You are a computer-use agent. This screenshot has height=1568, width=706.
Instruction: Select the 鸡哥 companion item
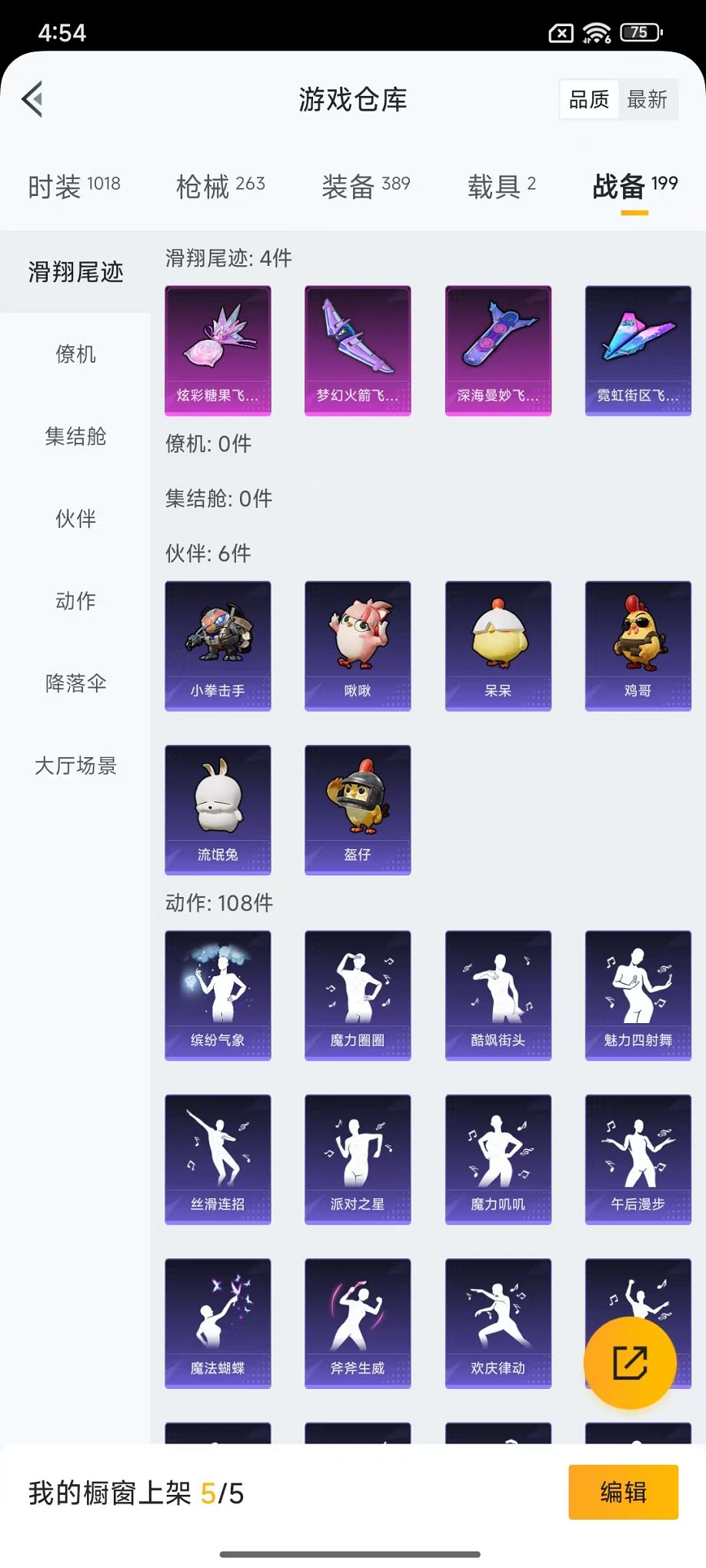coord(638,646)
